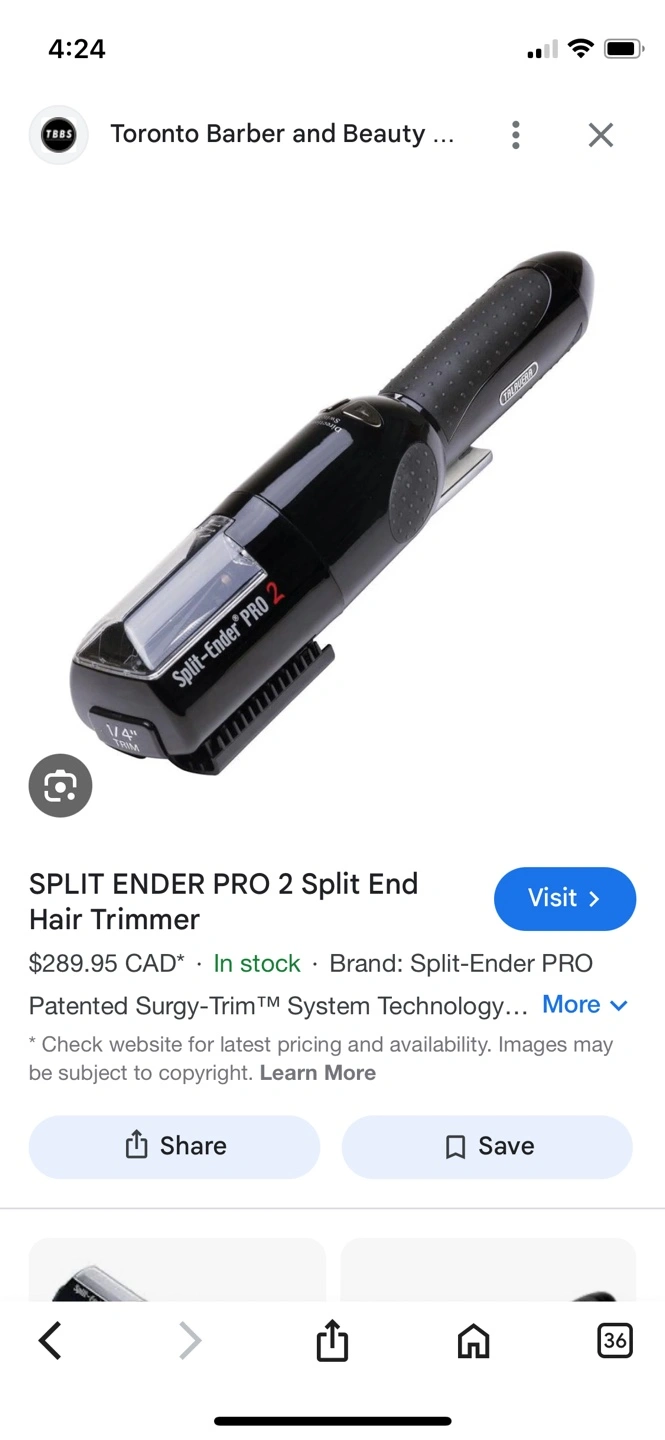Open the browser share sheet

pos(332,1341)
